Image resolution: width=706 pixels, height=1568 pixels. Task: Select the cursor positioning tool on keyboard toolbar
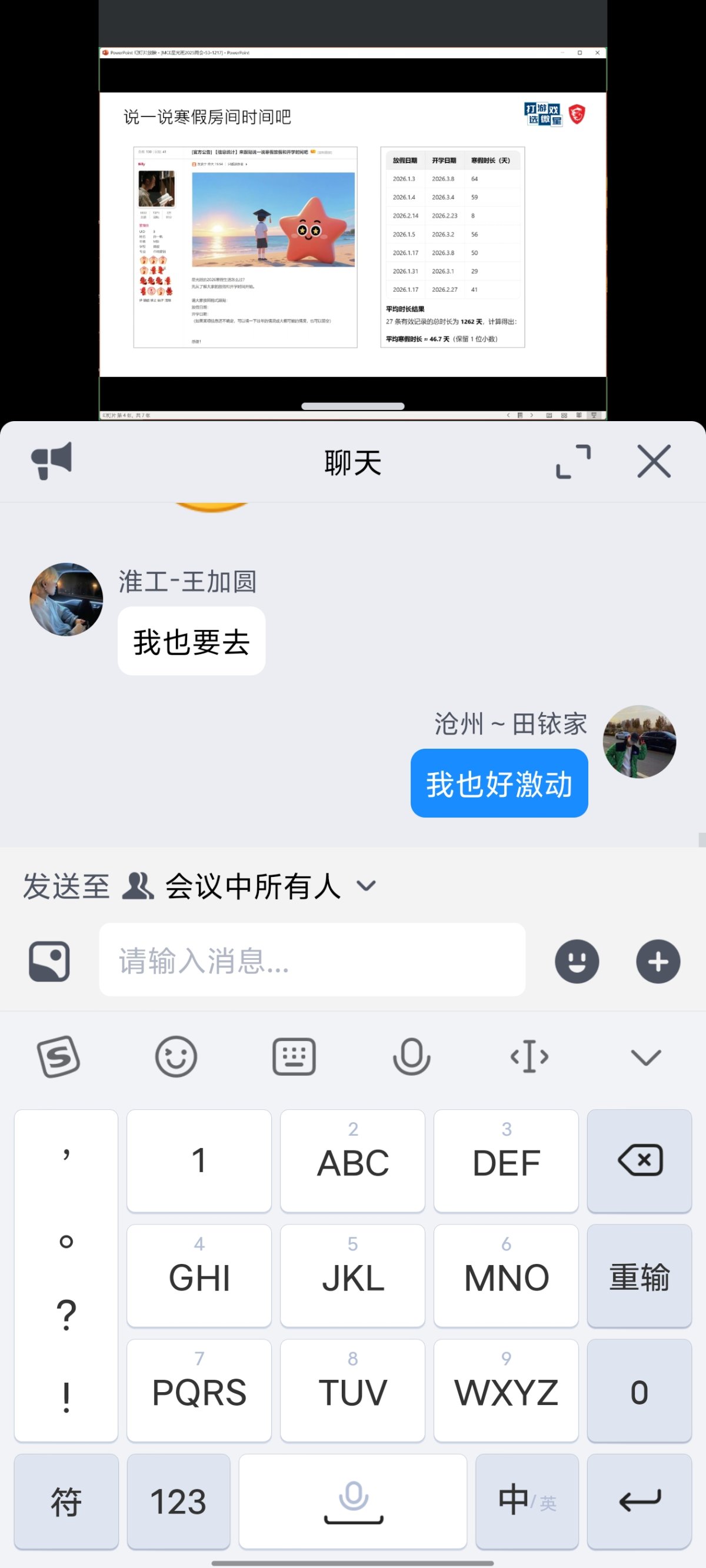tap(529, 1057)
